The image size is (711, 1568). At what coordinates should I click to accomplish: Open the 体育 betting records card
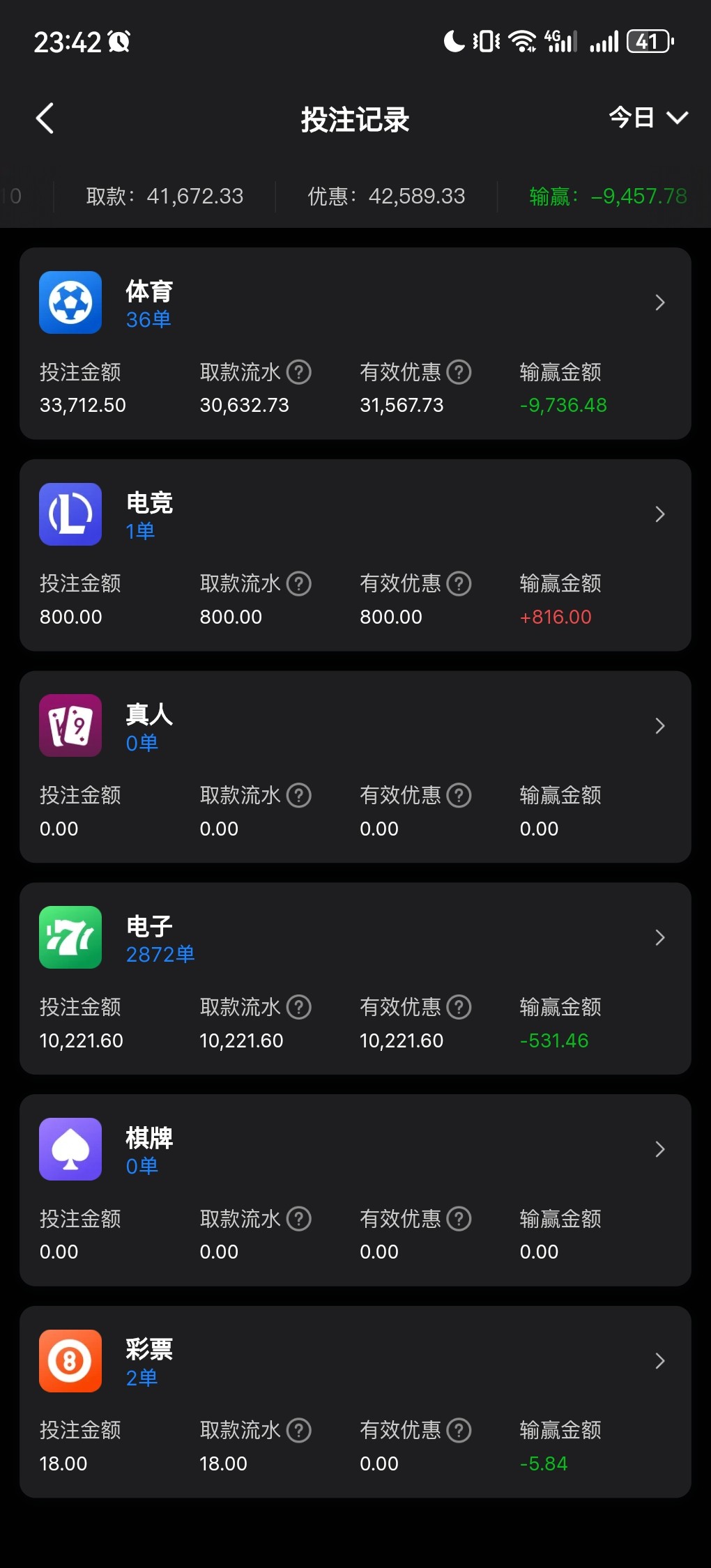click(659, 302)
